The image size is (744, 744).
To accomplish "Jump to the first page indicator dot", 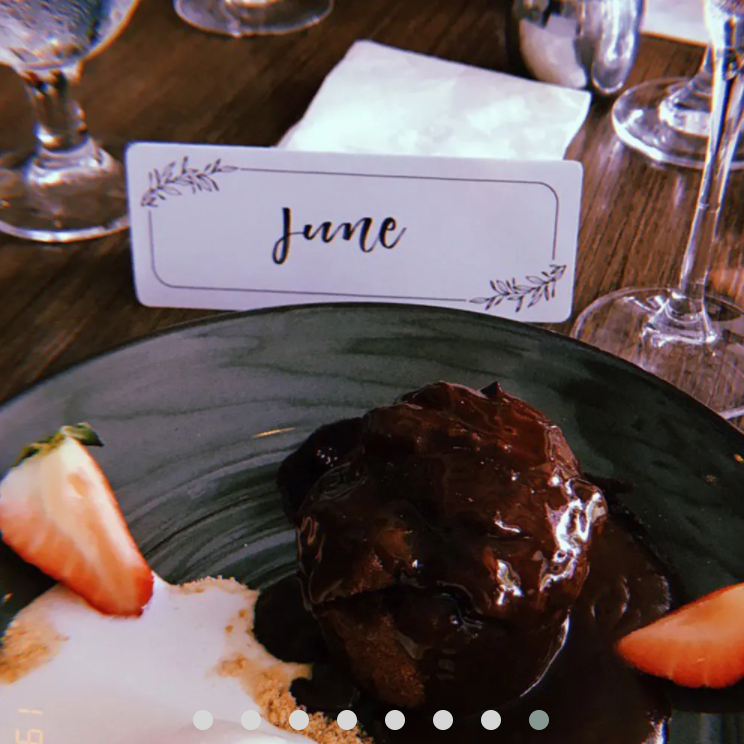I will (203, 720).
